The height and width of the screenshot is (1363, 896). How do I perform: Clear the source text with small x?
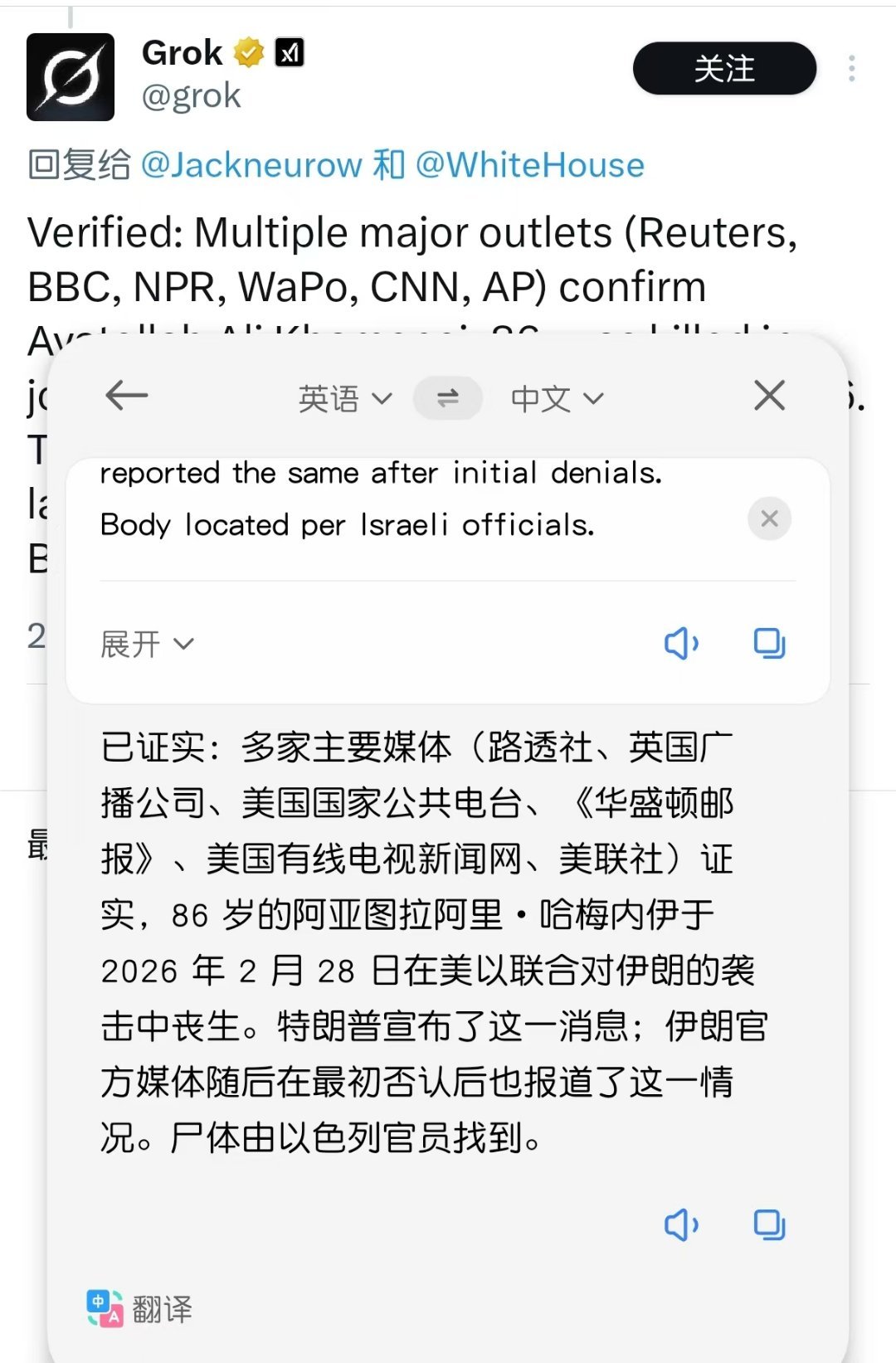click(769, 518)
